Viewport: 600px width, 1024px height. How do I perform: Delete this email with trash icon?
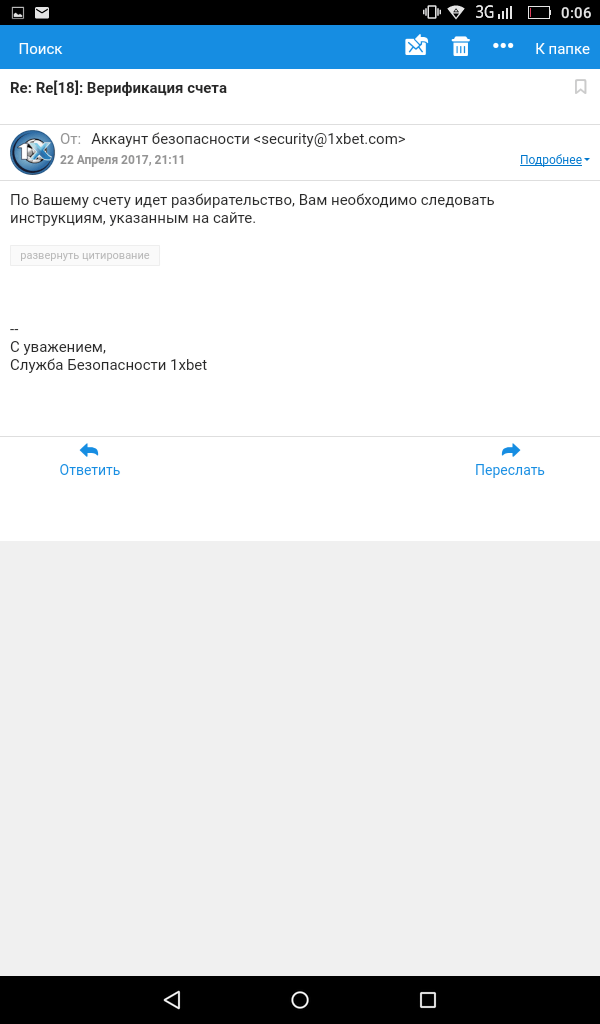(460, 47)
